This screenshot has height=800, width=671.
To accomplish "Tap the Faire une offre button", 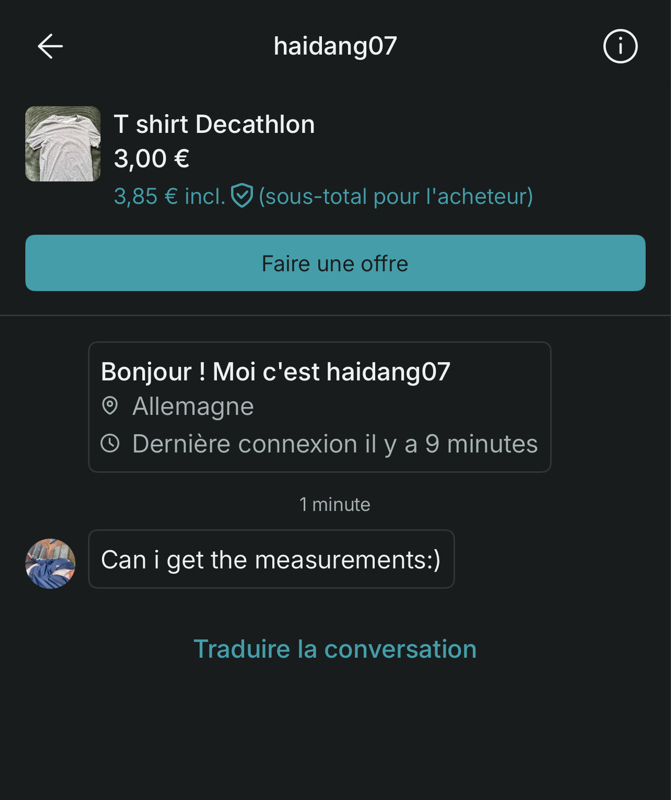I will pos(335,264).
